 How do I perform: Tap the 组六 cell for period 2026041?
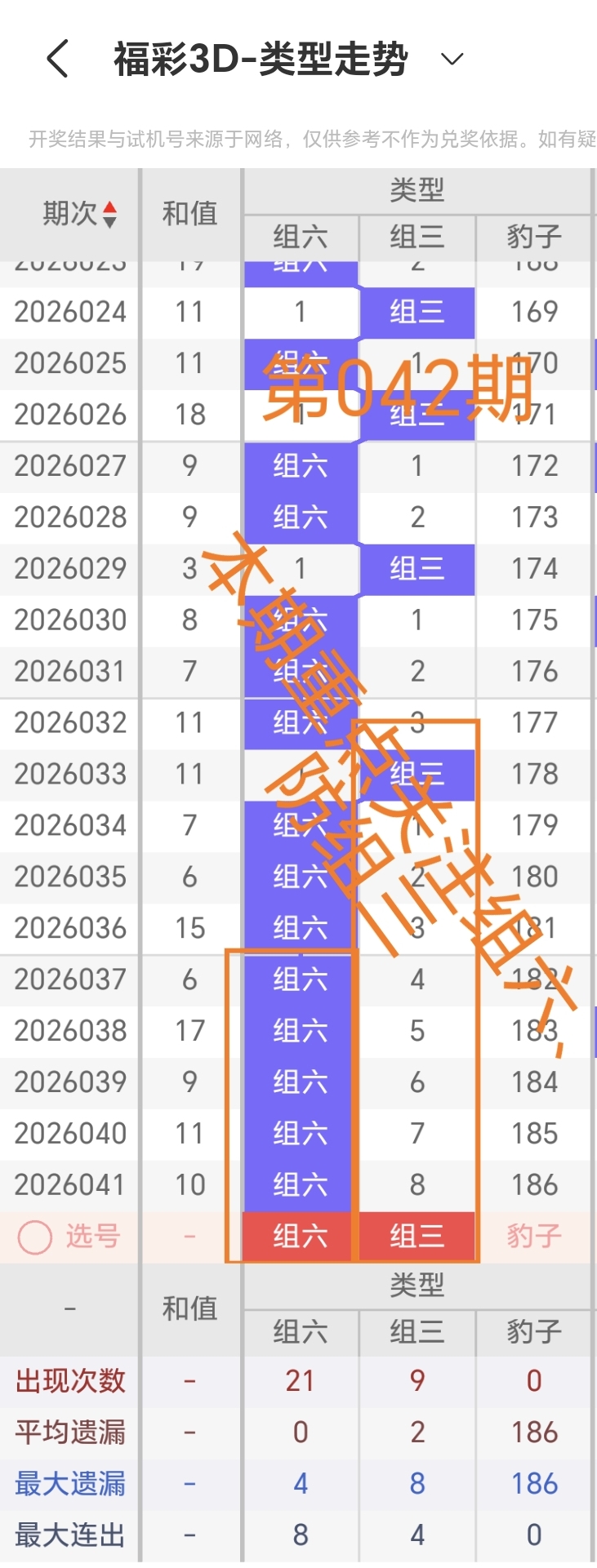tap(301, 1184)
